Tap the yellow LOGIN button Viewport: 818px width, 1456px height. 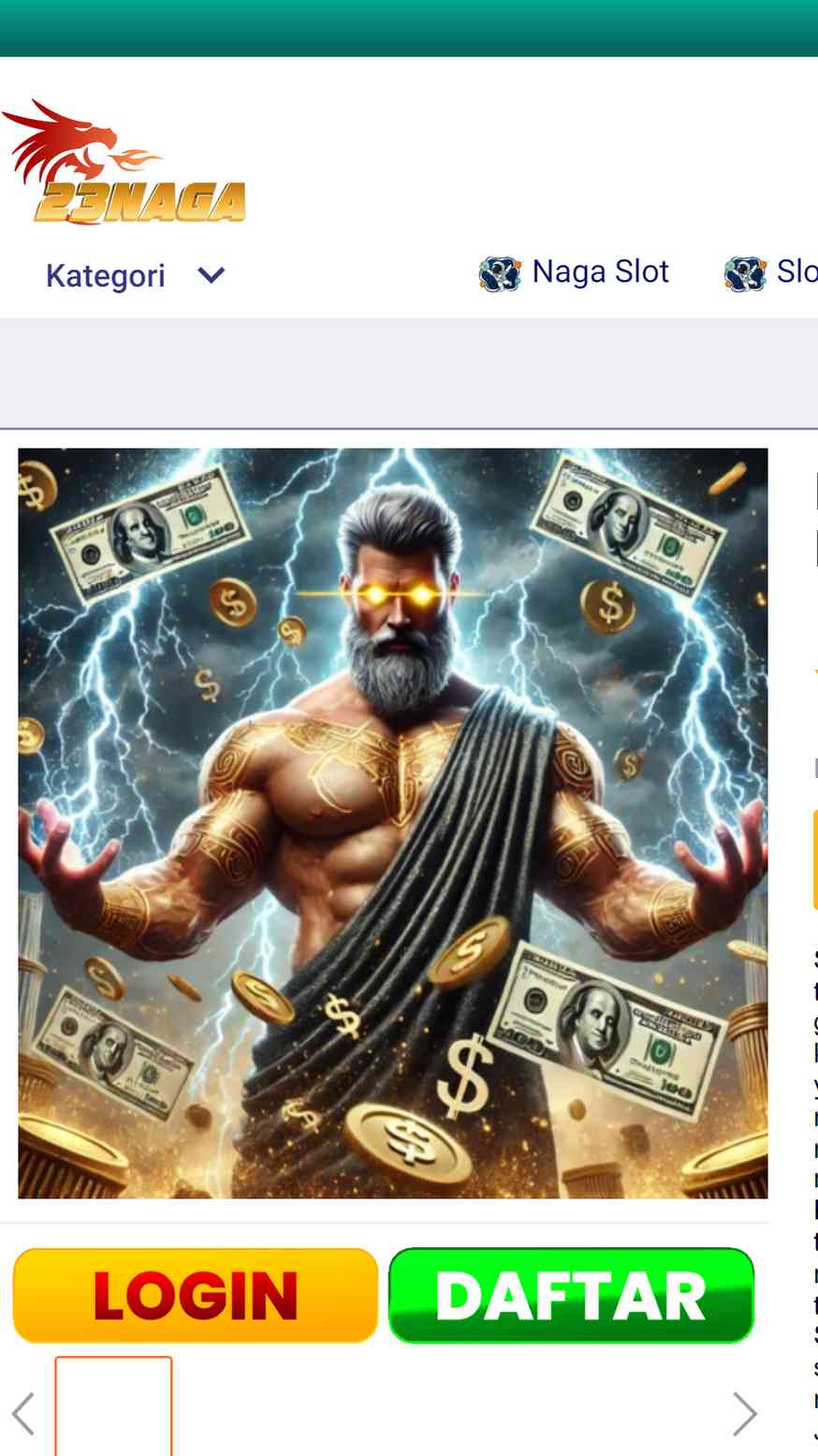(196, 1295)
